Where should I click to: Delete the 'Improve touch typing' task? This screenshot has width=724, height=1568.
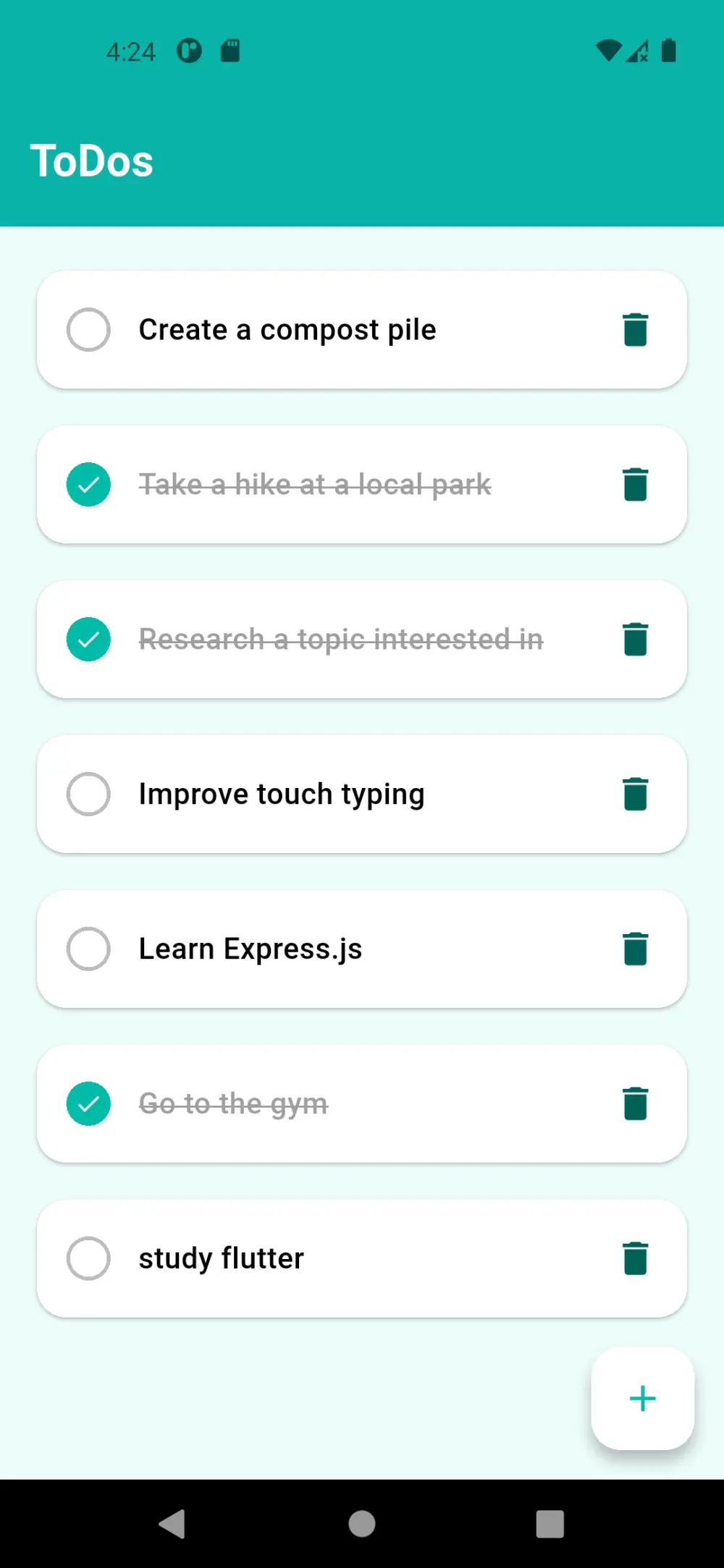click(x=635, y=793)
